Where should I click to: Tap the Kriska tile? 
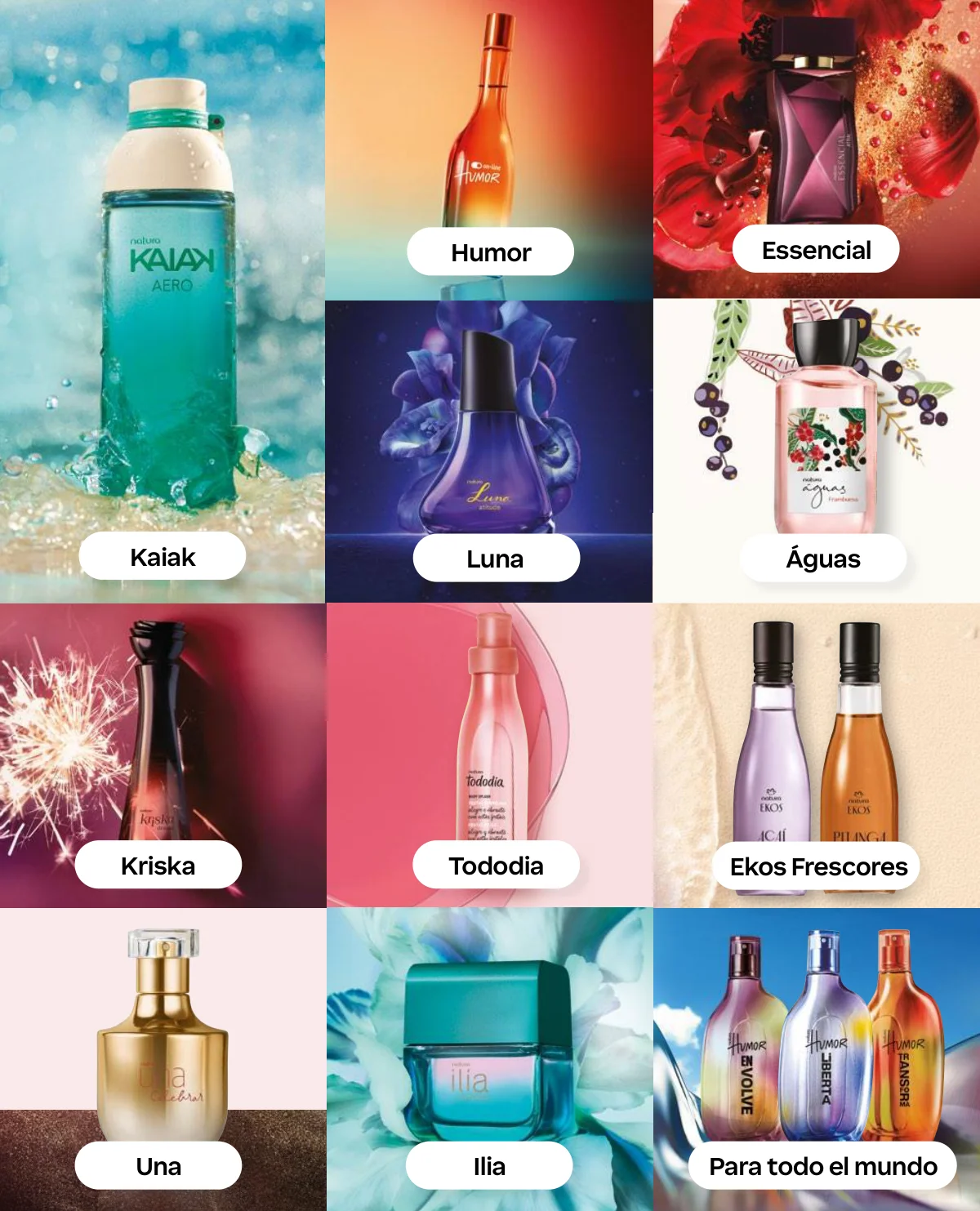coord(158,866)
